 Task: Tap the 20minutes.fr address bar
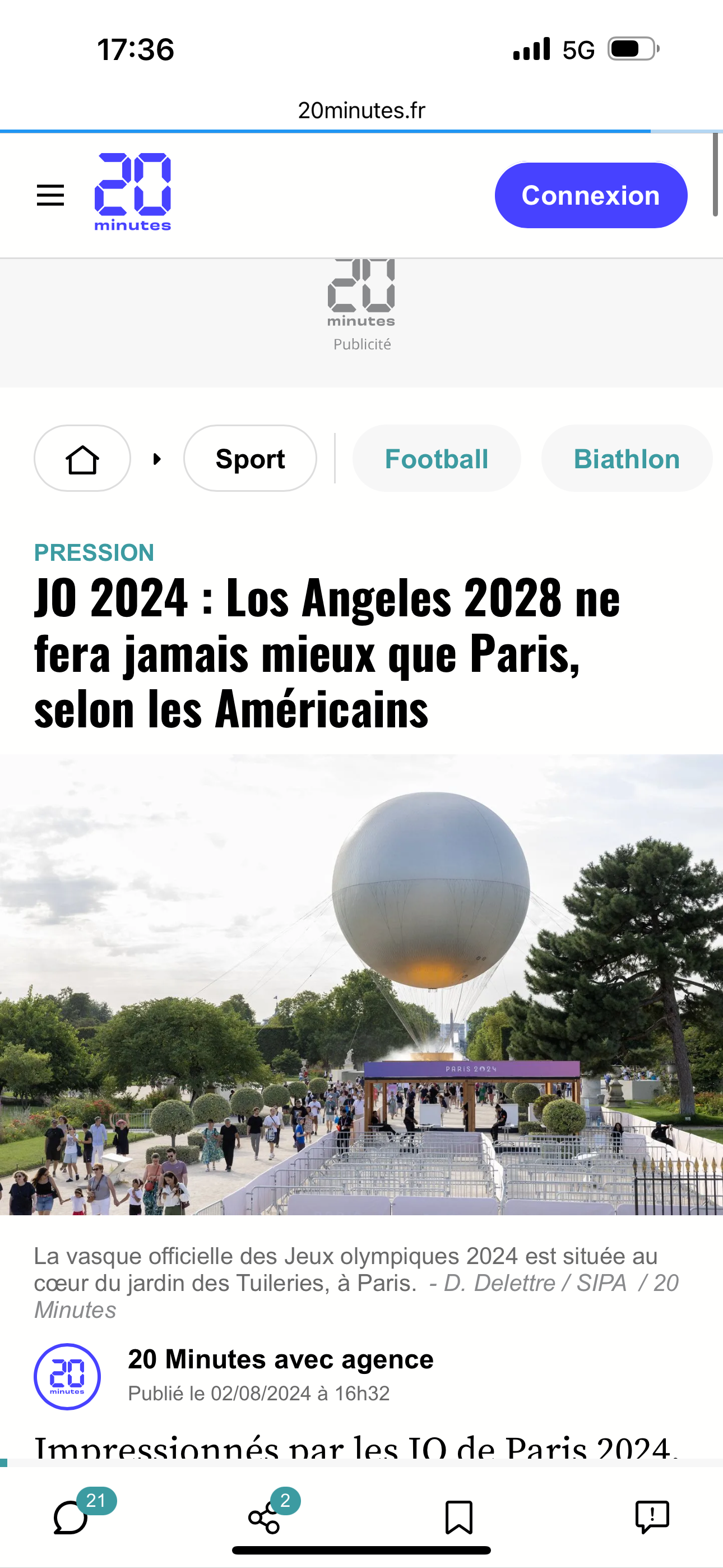361,110
